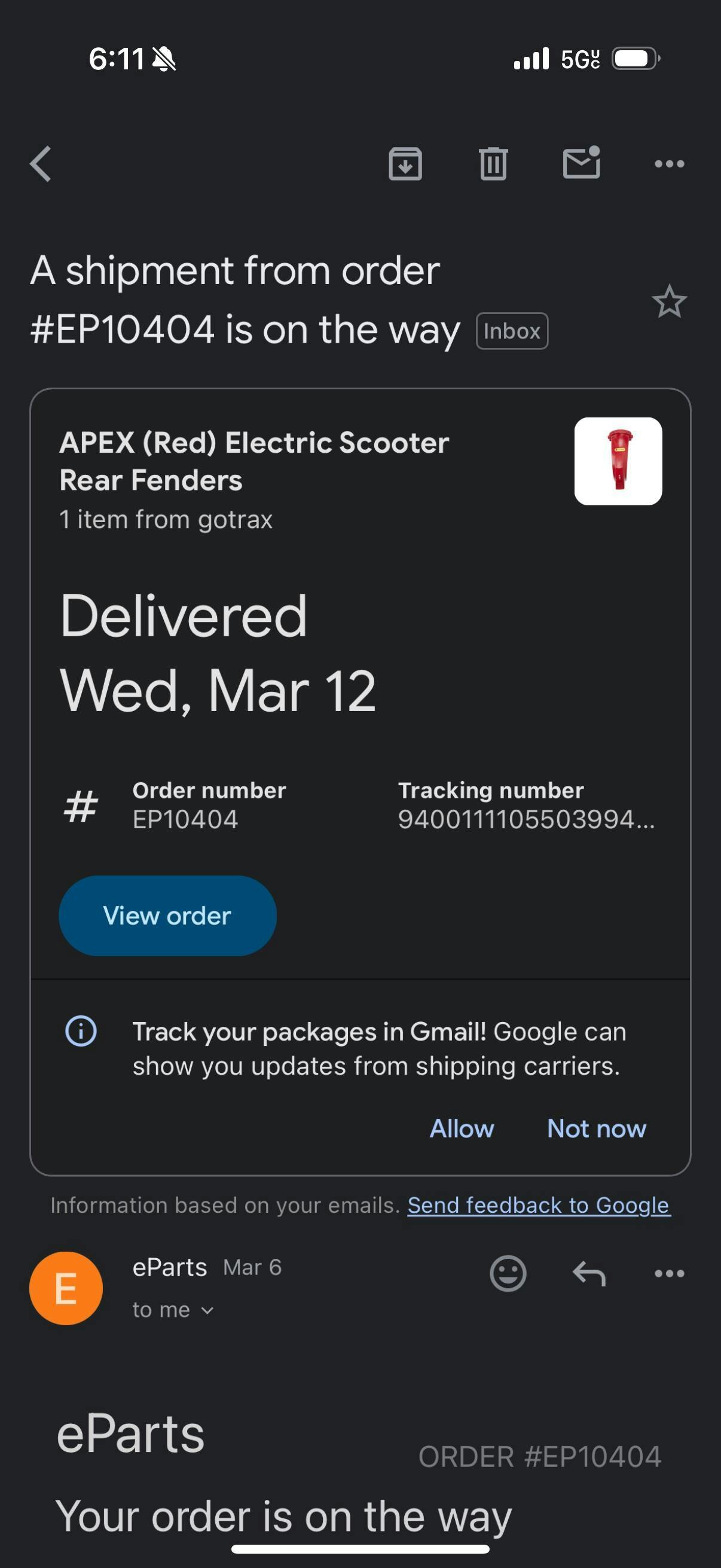Go back to the inbox
This screenshot has width=721, height=1568.
(41, 164)
